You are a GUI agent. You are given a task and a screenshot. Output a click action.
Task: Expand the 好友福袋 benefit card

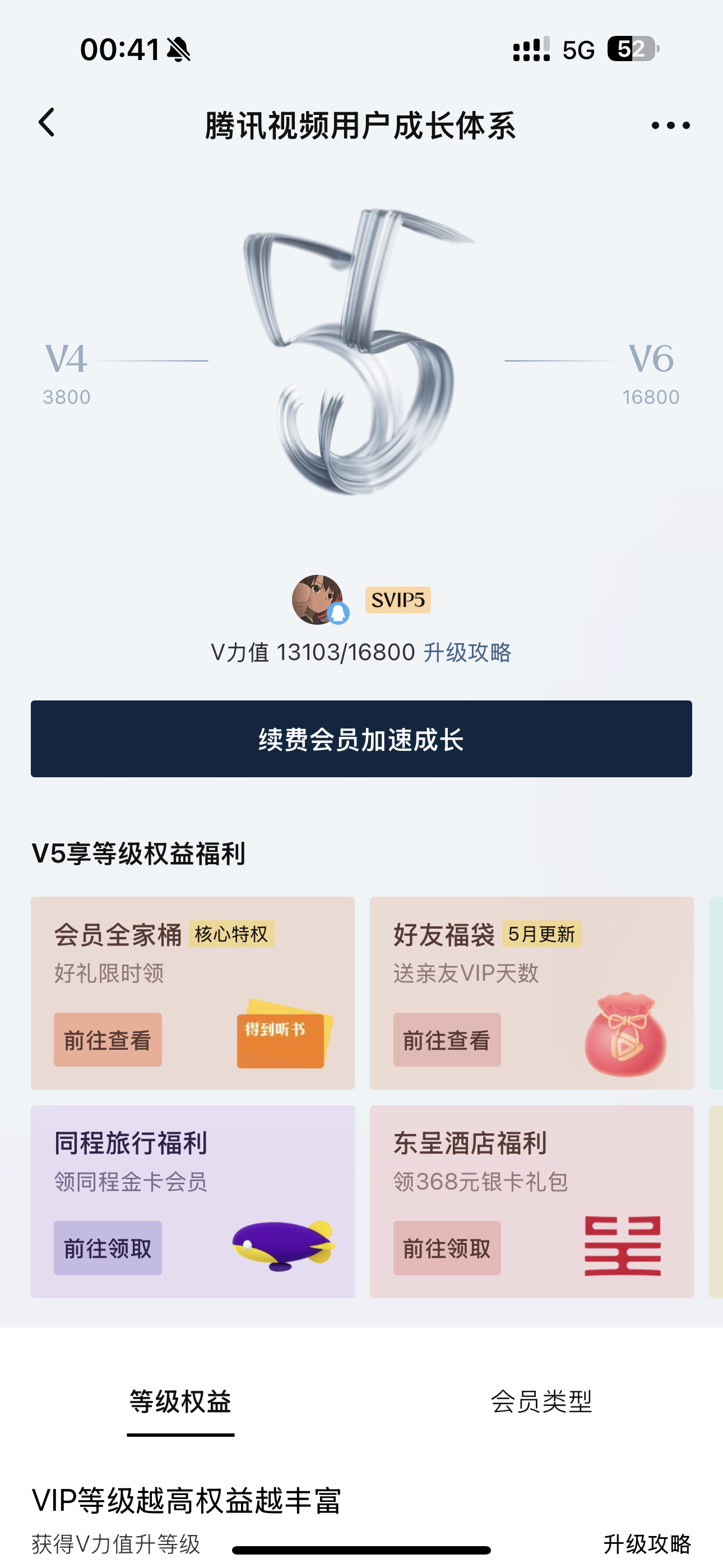point(532,992)
